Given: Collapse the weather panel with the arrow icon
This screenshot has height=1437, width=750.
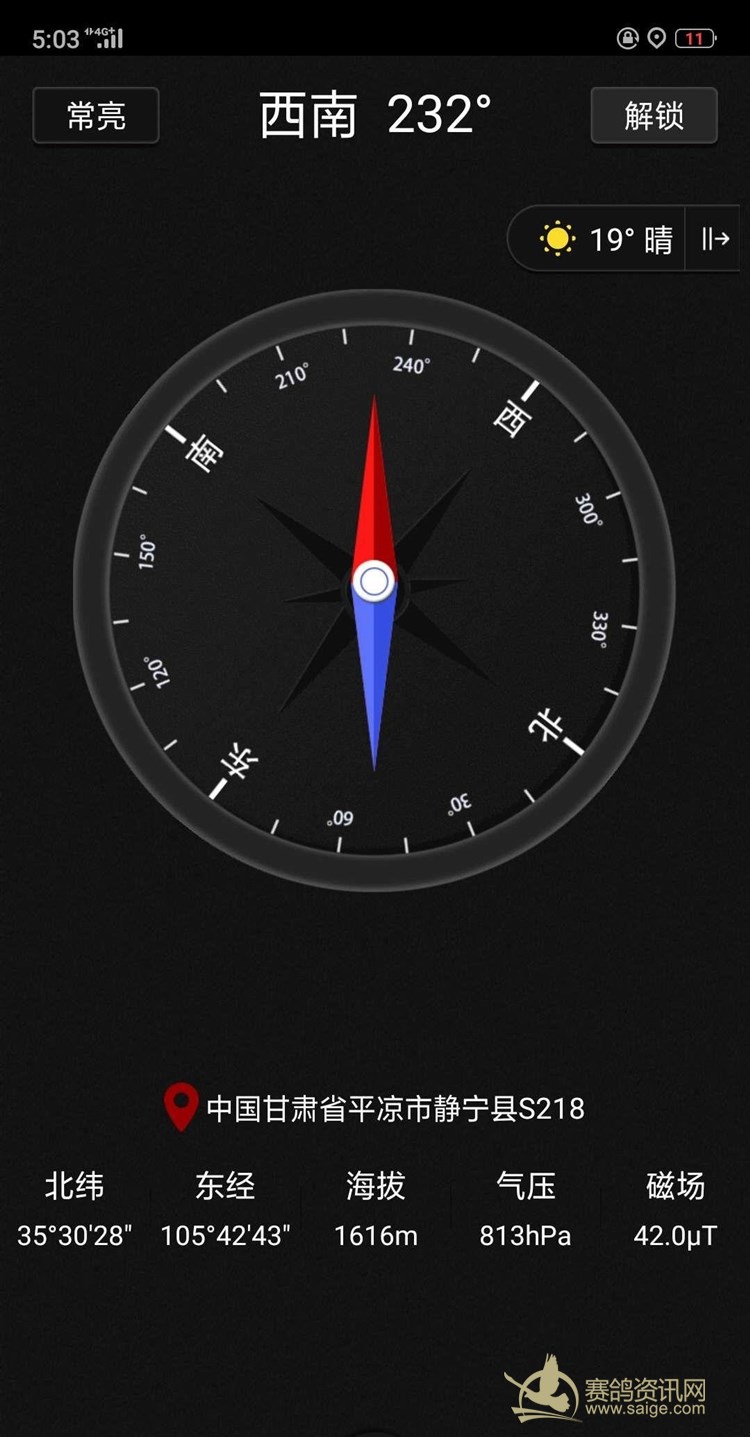Looking at the screenshot, I should tap(715, 239).
